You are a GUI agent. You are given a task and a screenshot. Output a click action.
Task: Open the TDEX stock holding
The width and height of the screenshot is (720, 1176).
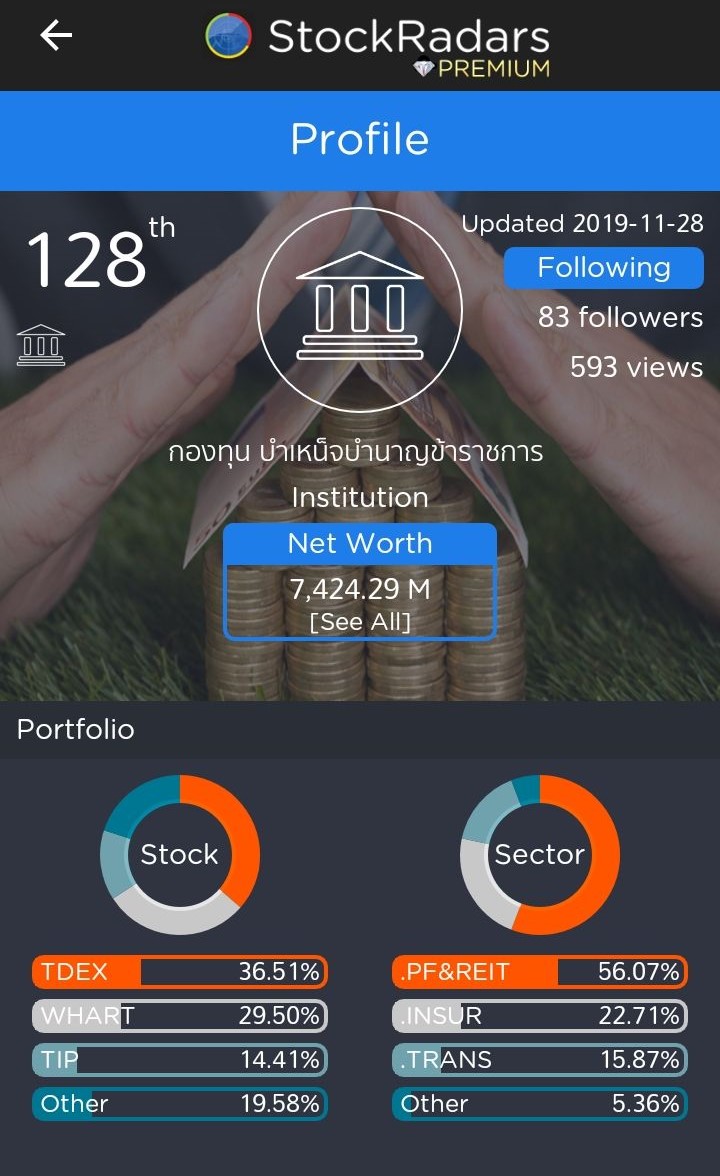tap(180, 971)
